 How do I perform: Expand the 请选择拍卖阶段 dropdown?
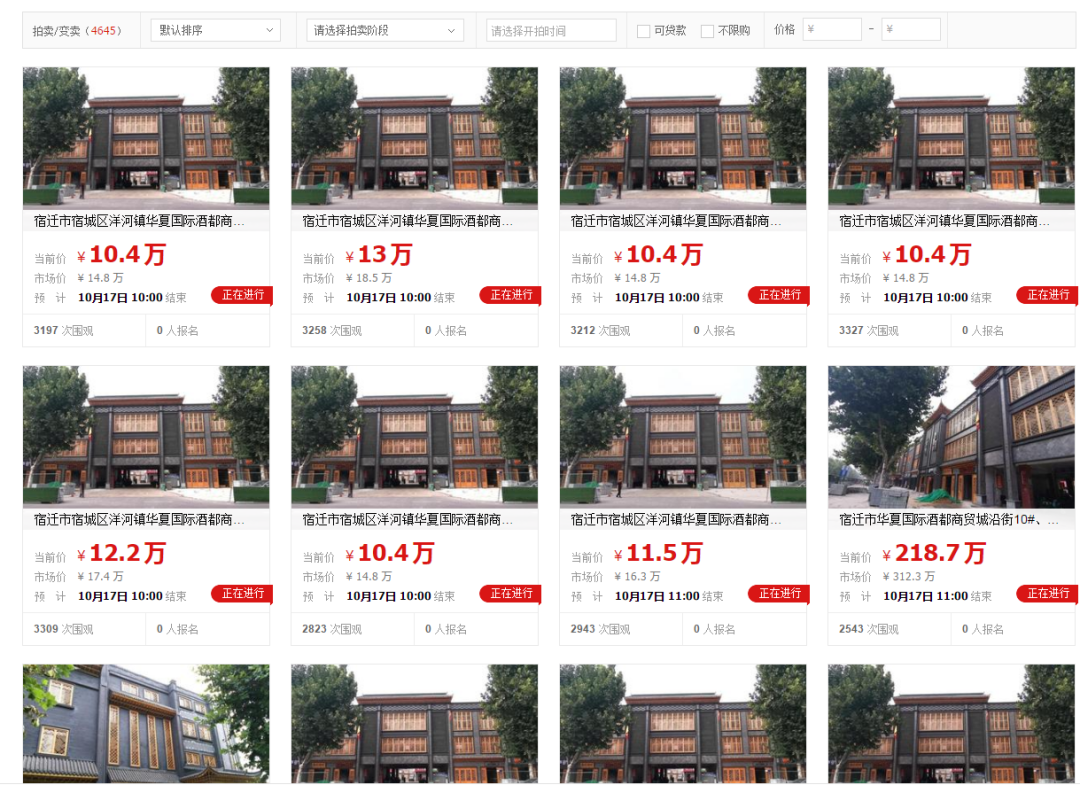(x=385, y=30)
